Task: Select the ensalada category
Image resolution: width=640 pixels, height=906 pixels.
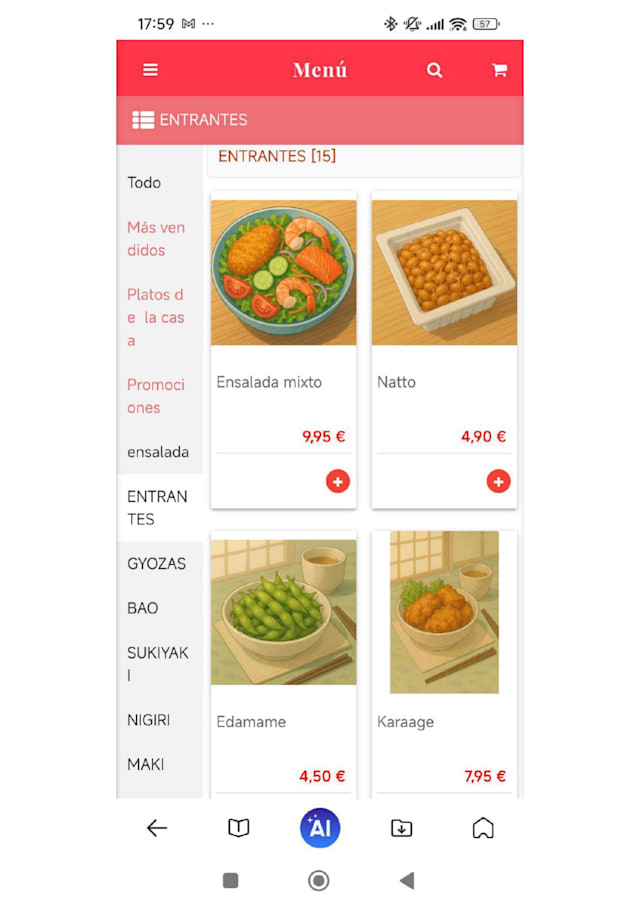Action: [158, 452]
